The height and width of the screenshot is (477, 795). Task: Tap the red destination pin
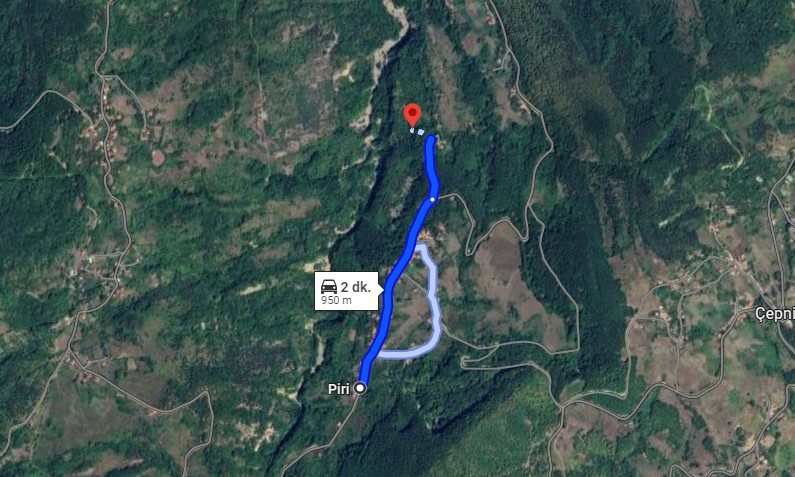pyautogui.click(x=412, y=114)
